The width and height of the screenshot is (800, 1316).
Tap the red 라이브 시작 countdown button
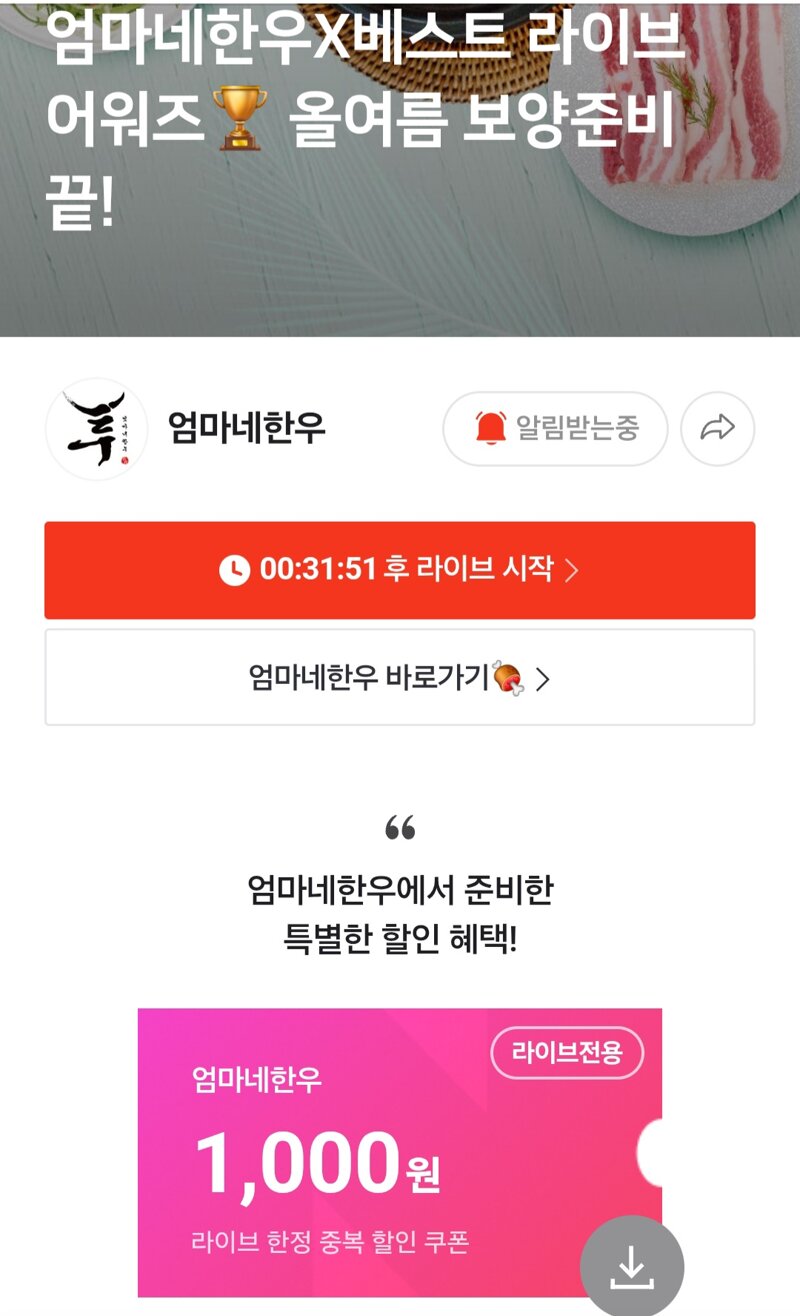tap(400, 570)
